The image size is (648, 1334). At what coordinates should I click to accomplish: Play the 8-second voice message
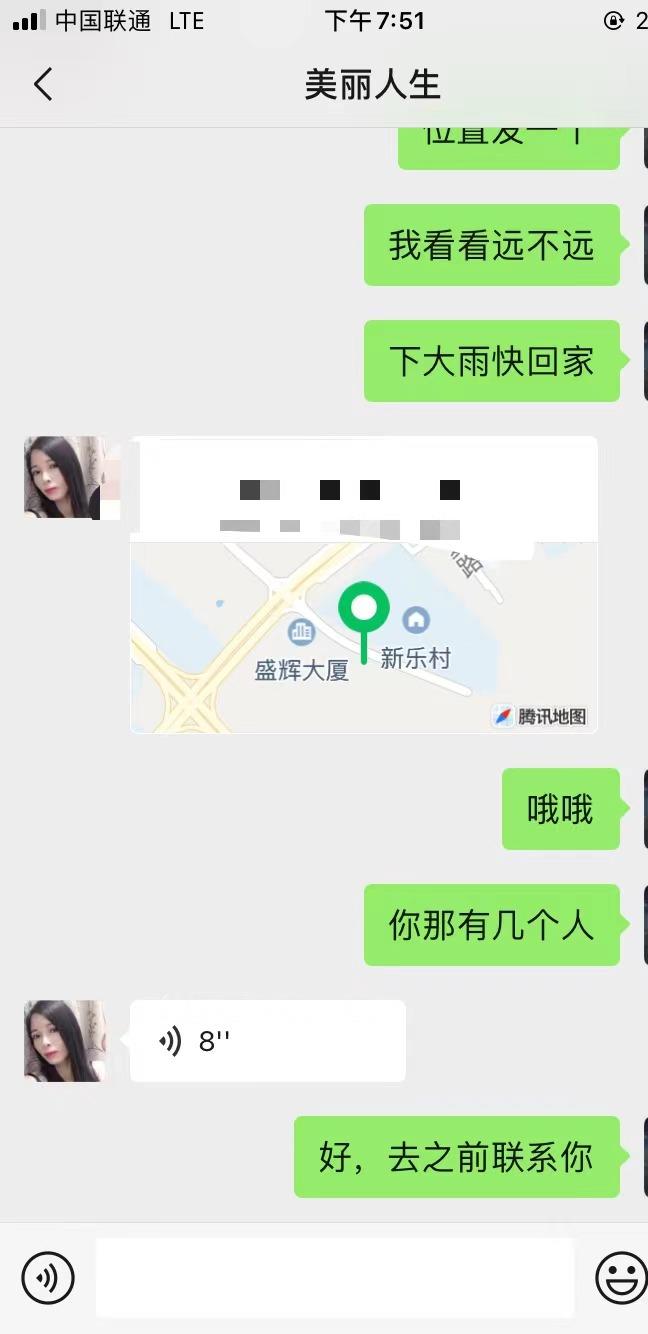click(x=267, y=1041)
